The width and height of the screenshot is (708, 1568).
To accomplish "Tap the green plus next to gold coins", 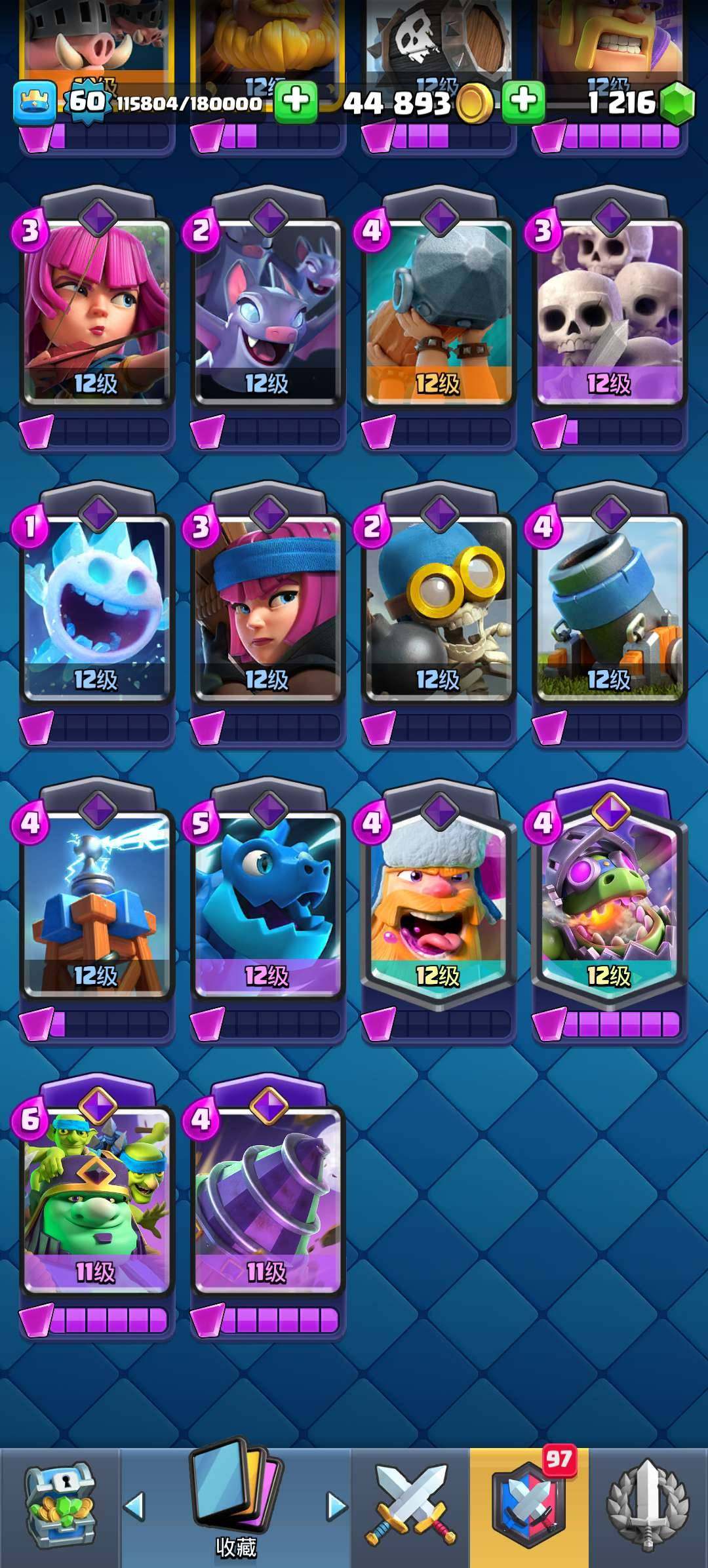I will point(523,102).
